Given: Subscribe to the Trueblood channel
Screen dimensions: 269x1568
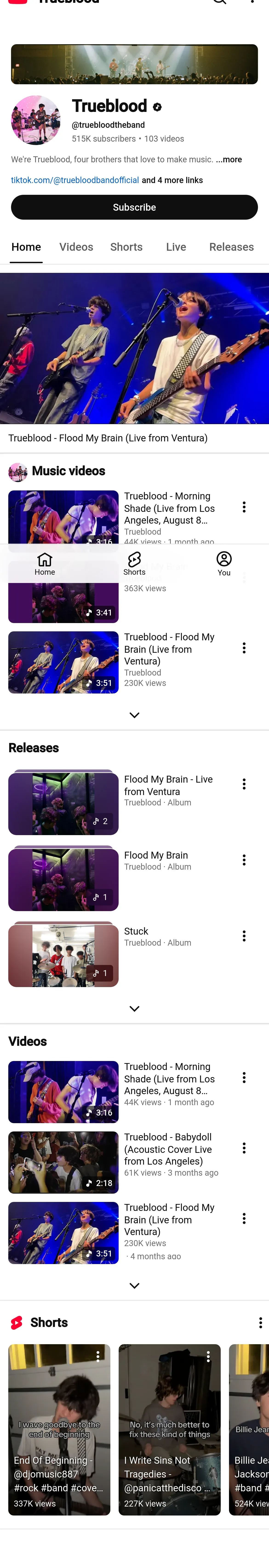Looking at the screenshot, I should pos(134,207).
